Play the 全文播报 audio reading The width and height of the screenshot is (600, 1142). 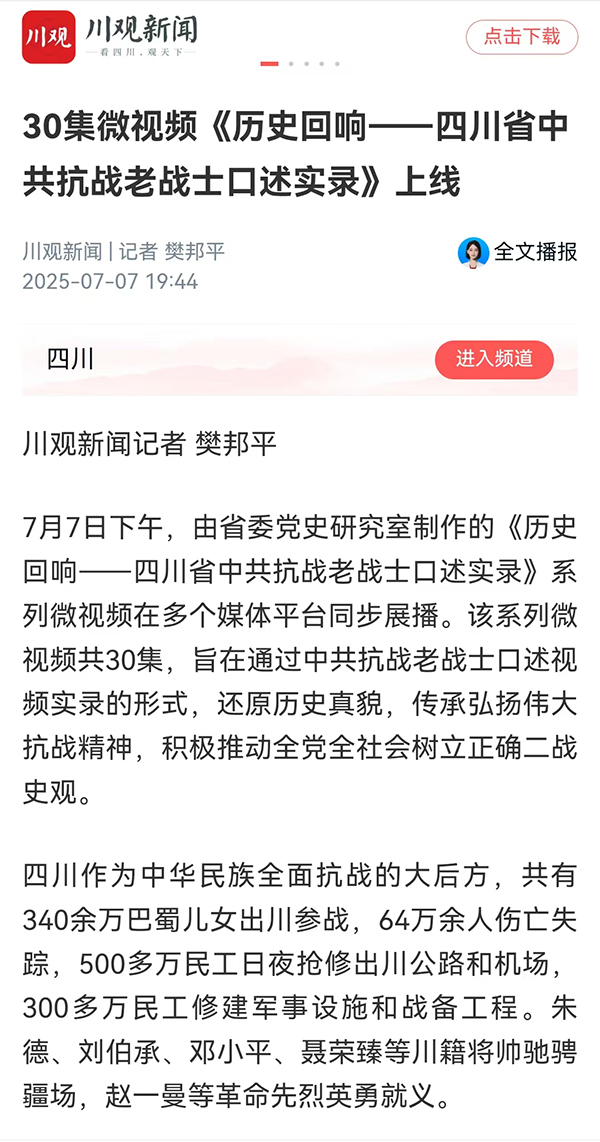pos(519,252)
